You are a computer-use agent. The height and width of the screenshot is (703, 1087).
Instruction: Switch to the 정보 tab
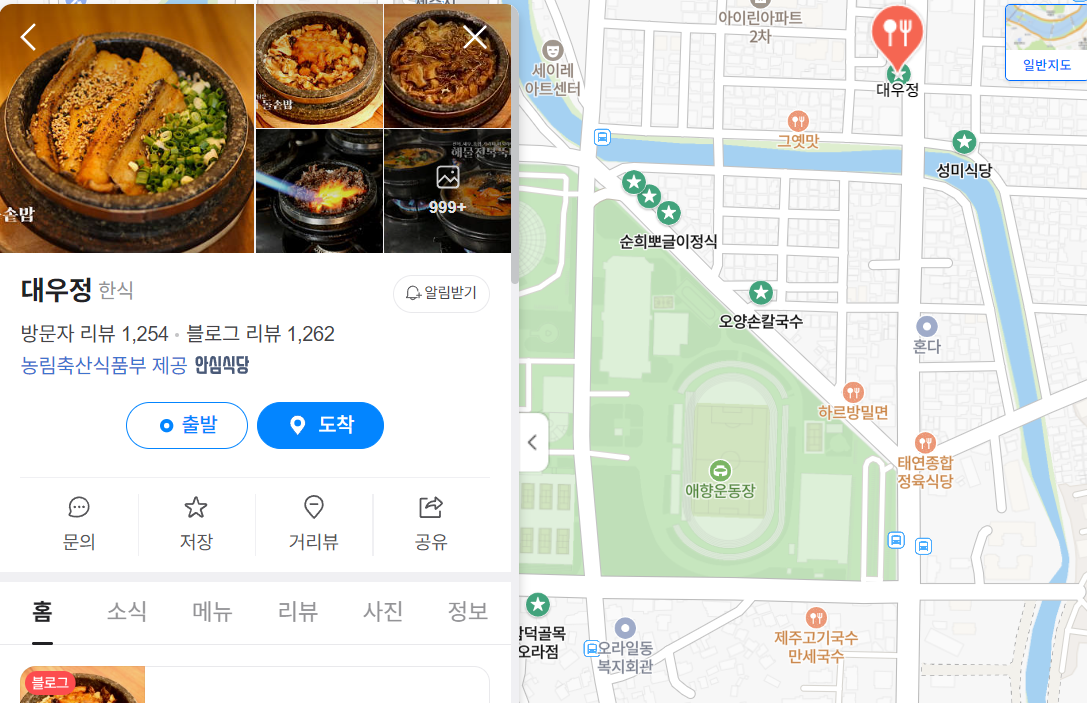[468, 611]
